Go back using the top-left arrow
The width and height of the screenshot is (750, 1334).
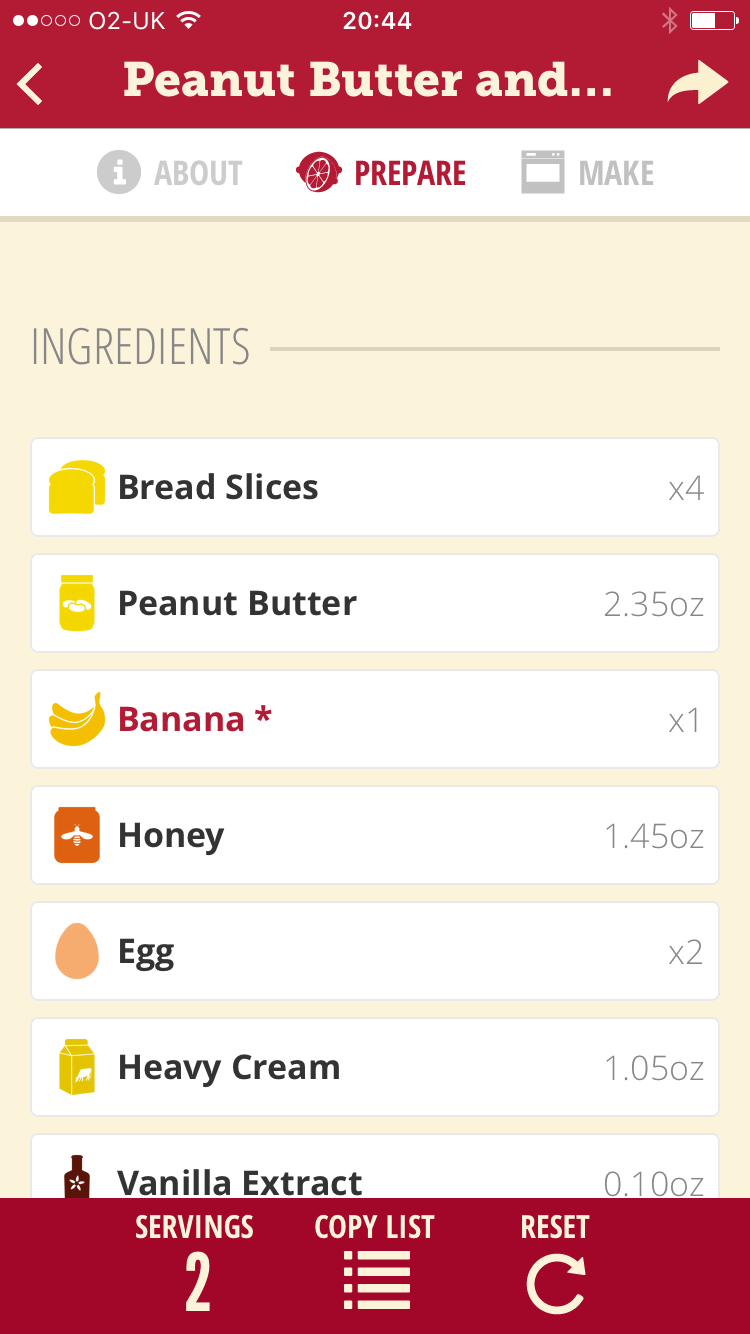(x=32, y=83)
